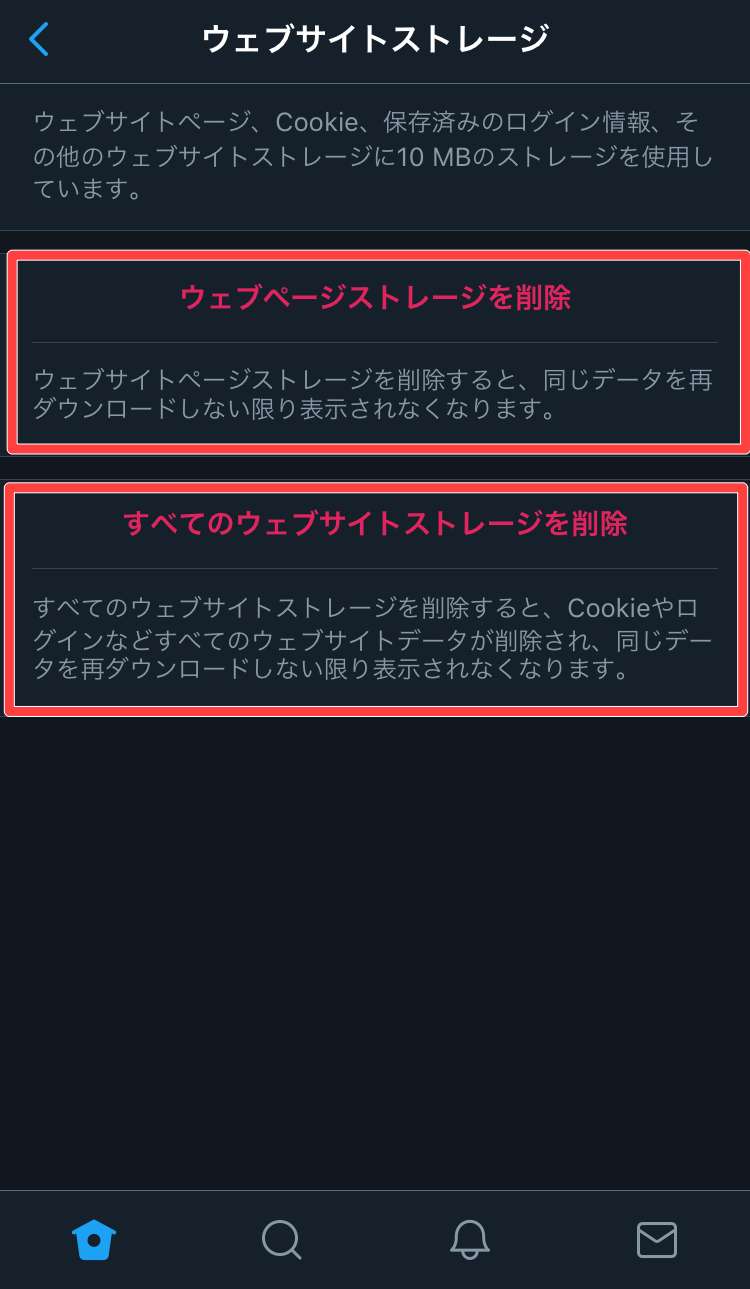Viewport: 750px width, 1289px height.
Task: Open the Notifications bell tab
Action: 469,1240
